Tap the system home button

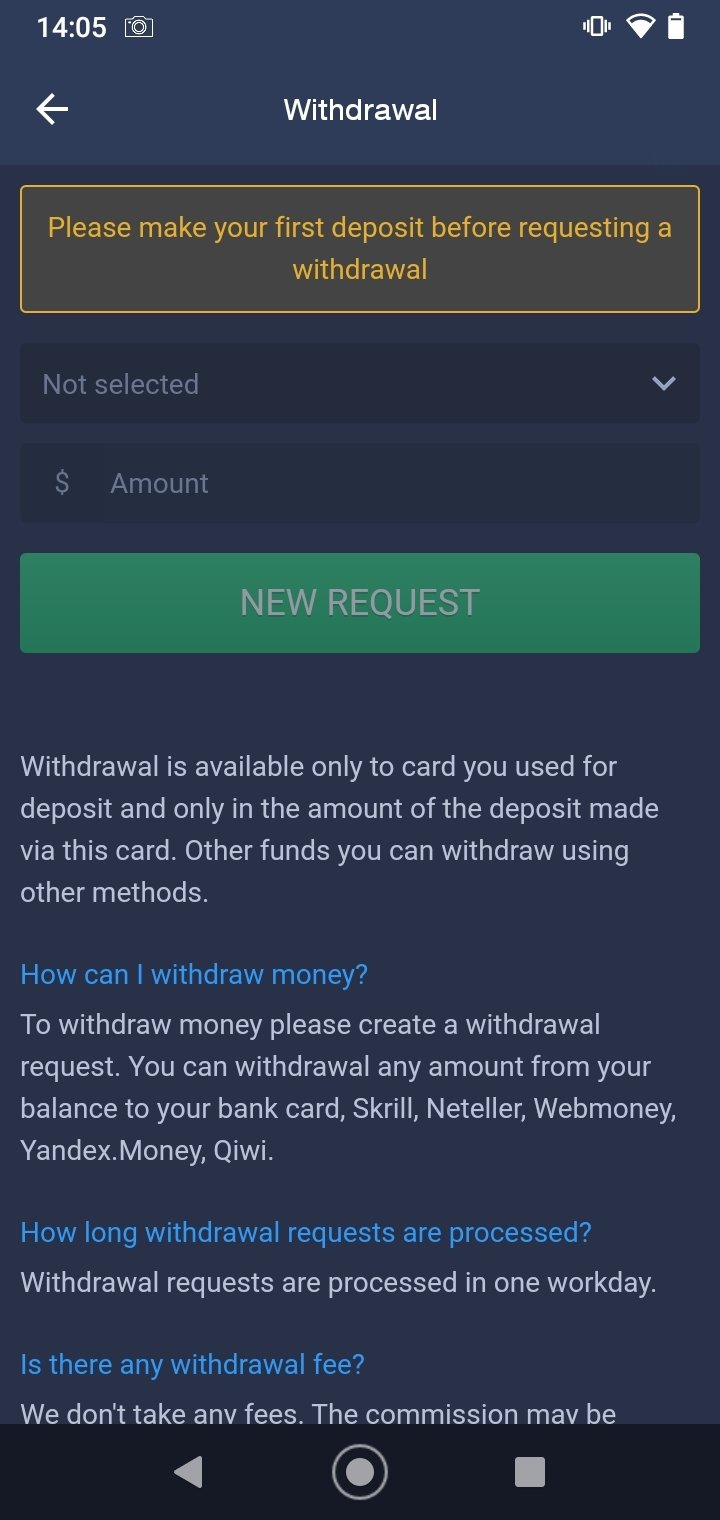click(360, 1472)
